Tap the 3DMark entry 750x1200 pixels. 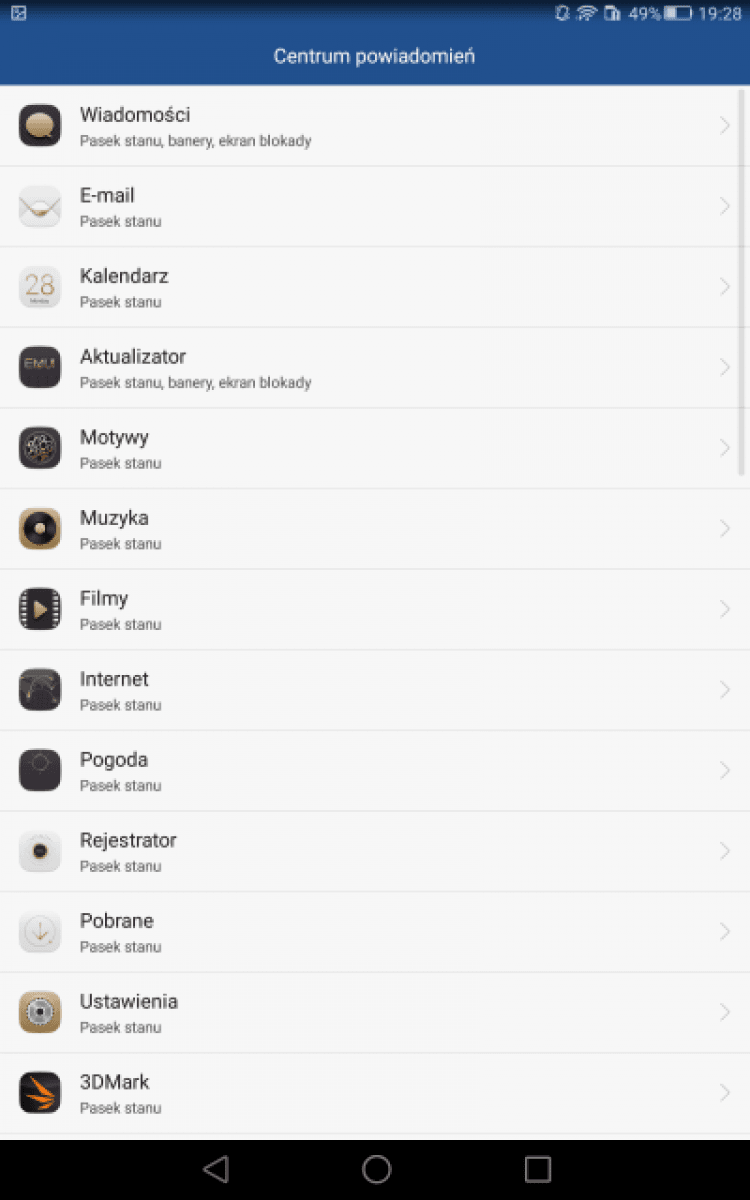coord(375,1093)
